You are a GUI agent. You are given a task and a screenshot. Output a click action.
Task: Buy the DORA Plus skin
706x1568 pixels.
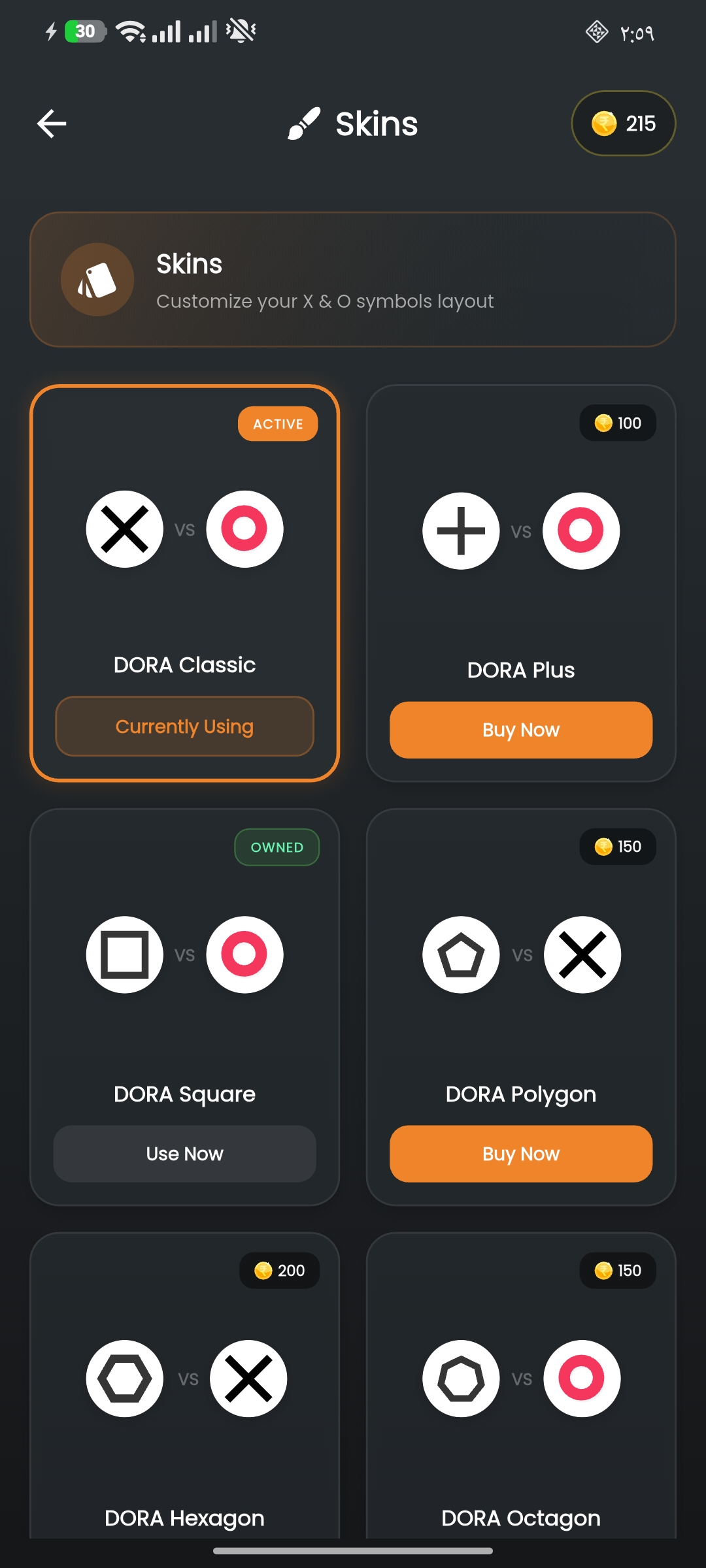coord(521,730)
